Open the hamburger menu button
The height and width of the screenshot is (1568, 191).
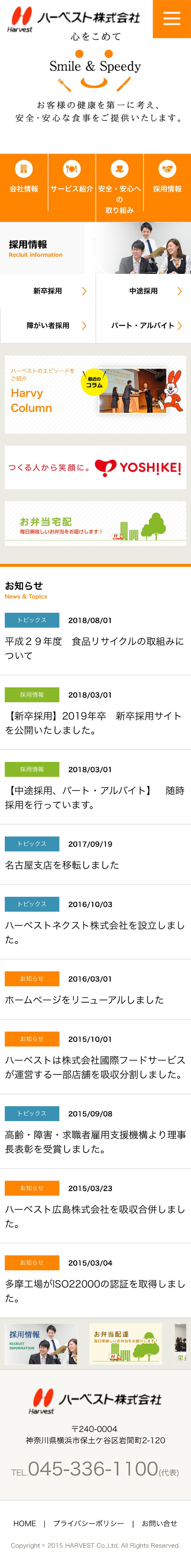[172, 19]
